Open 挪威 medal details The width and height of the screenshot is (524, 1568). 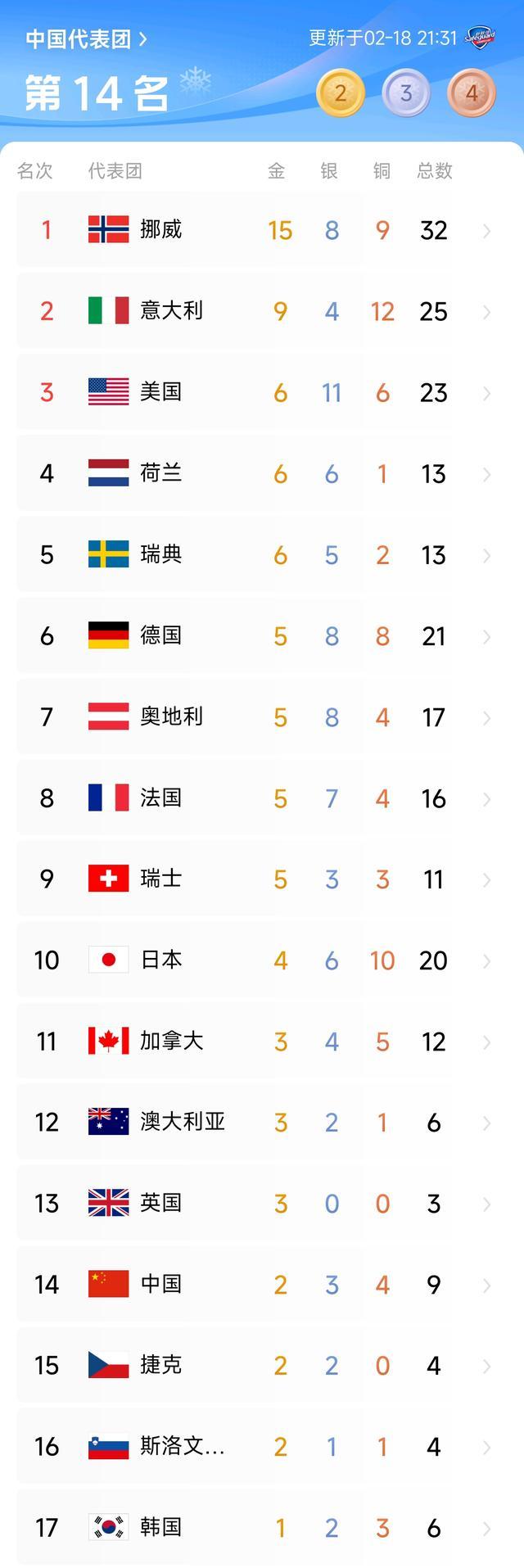click(262, 230)
